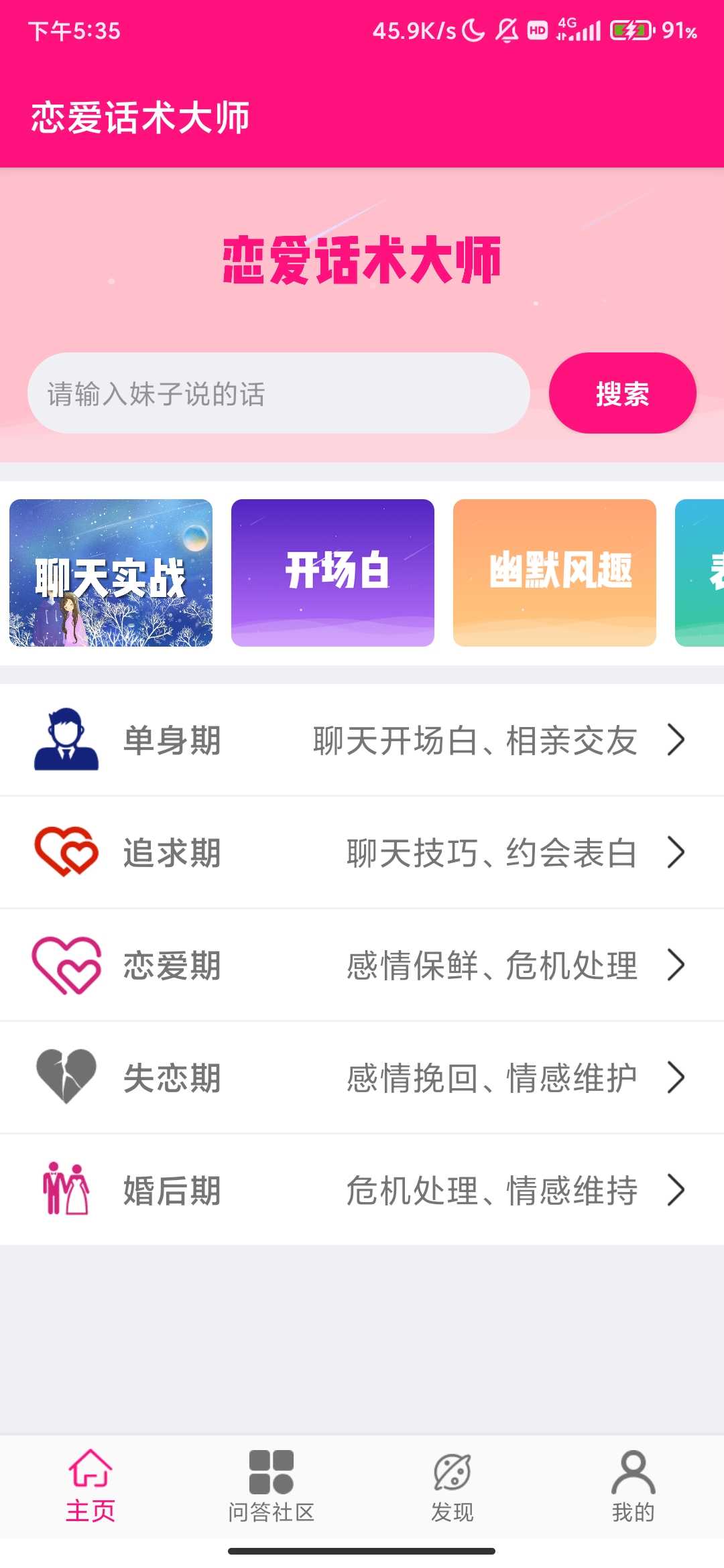
Task: Click the 失恋期 broken heart icon
Action: pos(64,1076)
